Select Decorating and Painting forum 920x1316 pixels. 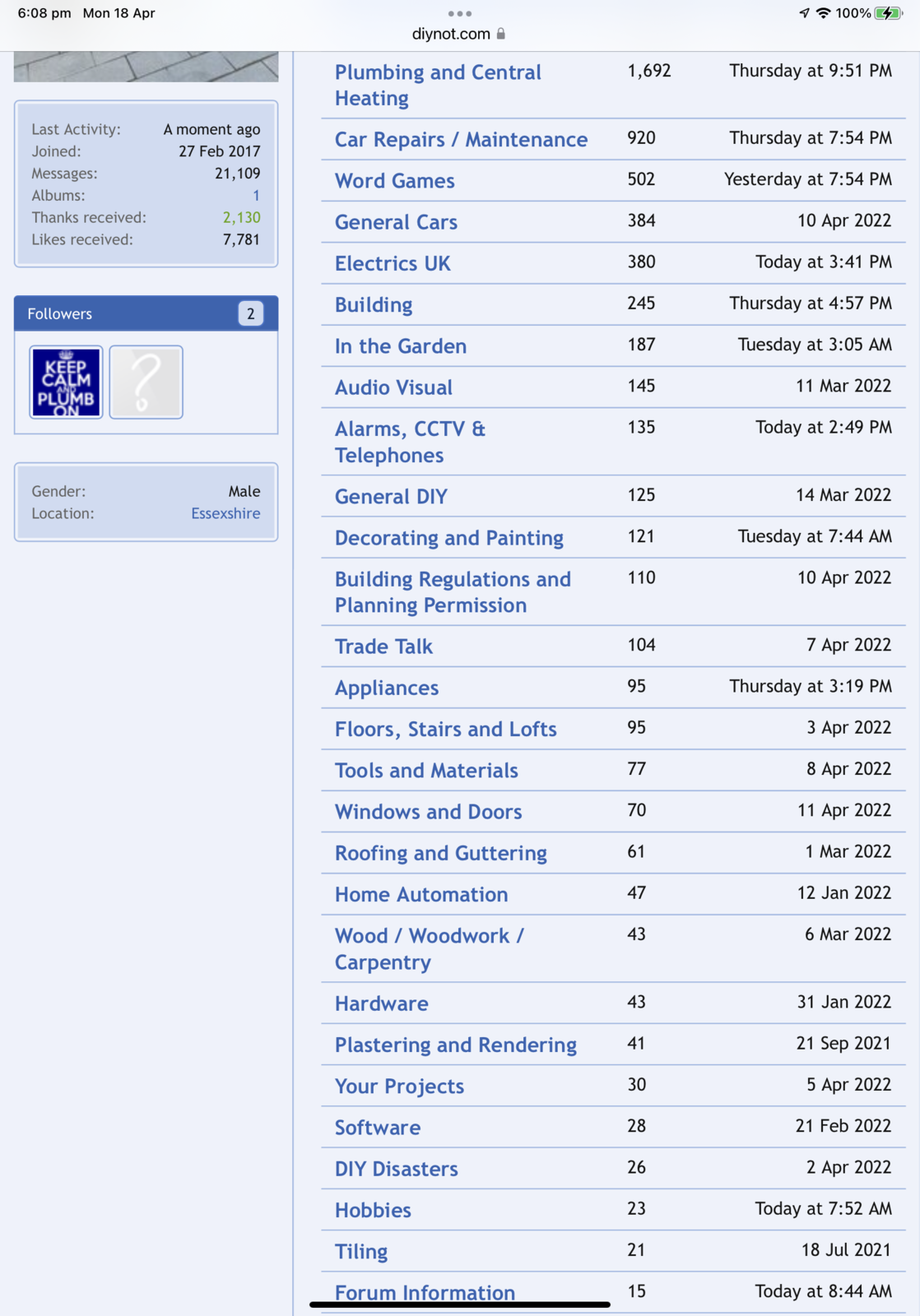(x=448, y=538)
